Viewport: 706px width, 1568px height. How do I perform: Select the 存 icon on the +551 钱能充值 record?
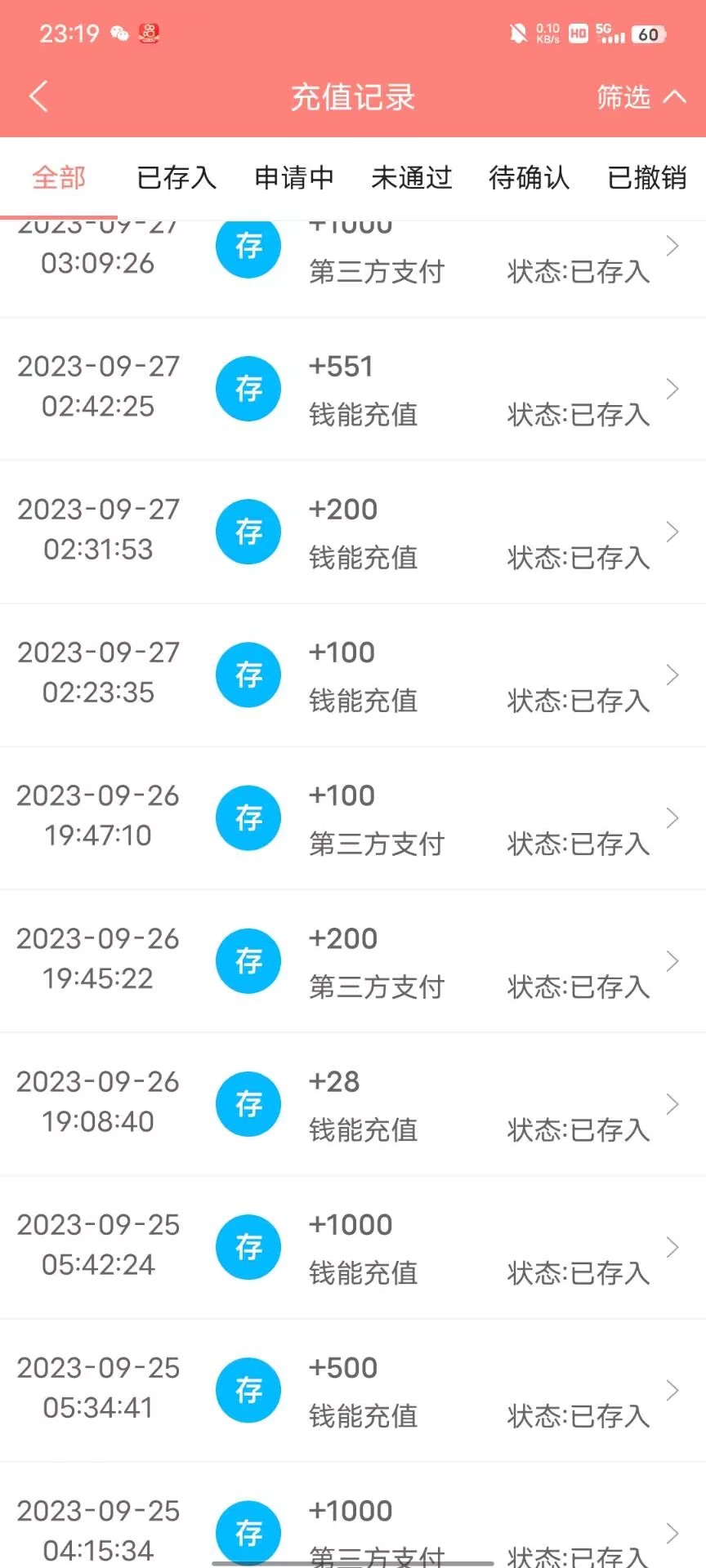pyautogui.click(x=248, y=389)
